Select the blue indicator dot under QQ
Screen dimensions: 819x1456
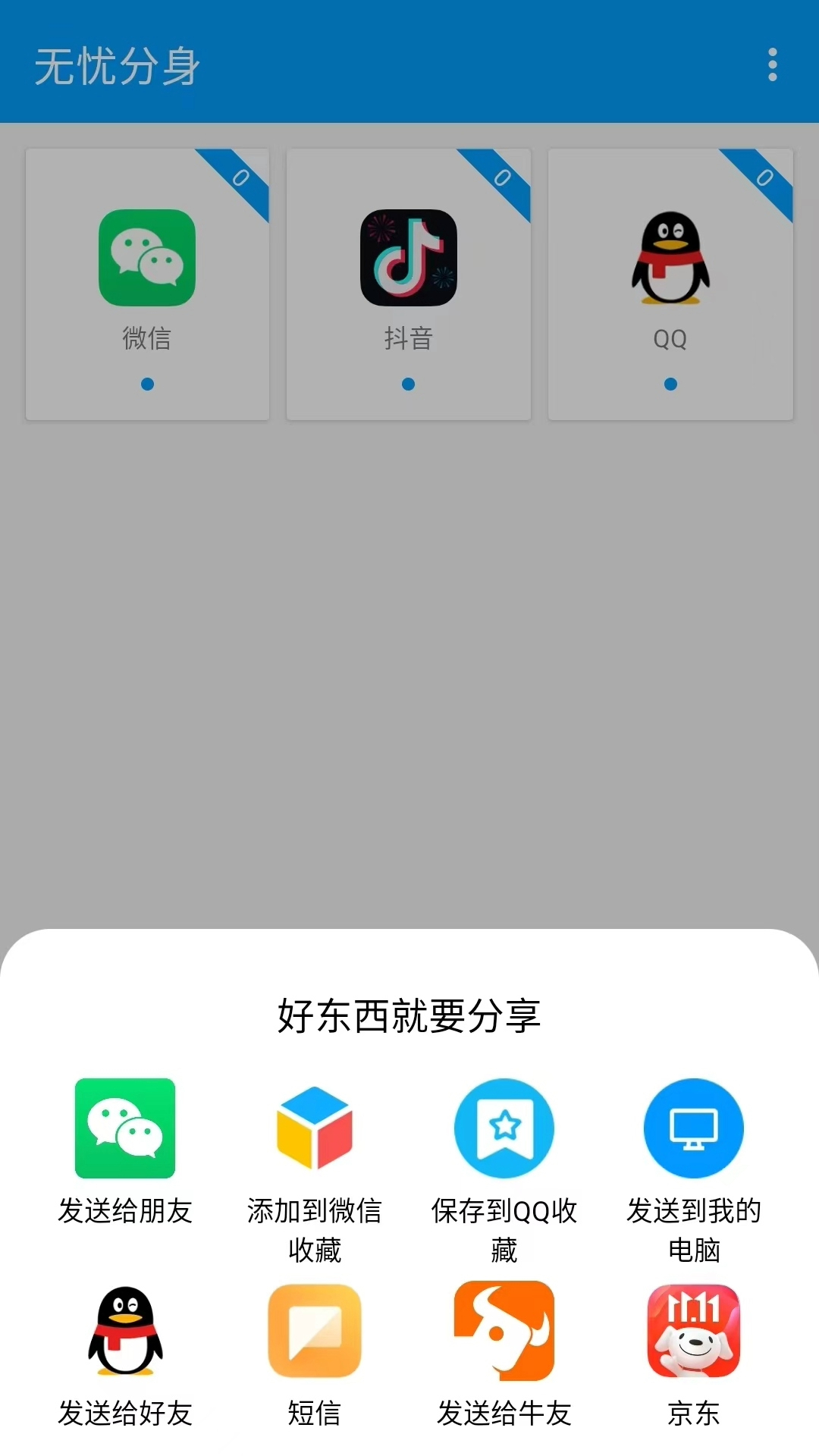coord(670,384)
